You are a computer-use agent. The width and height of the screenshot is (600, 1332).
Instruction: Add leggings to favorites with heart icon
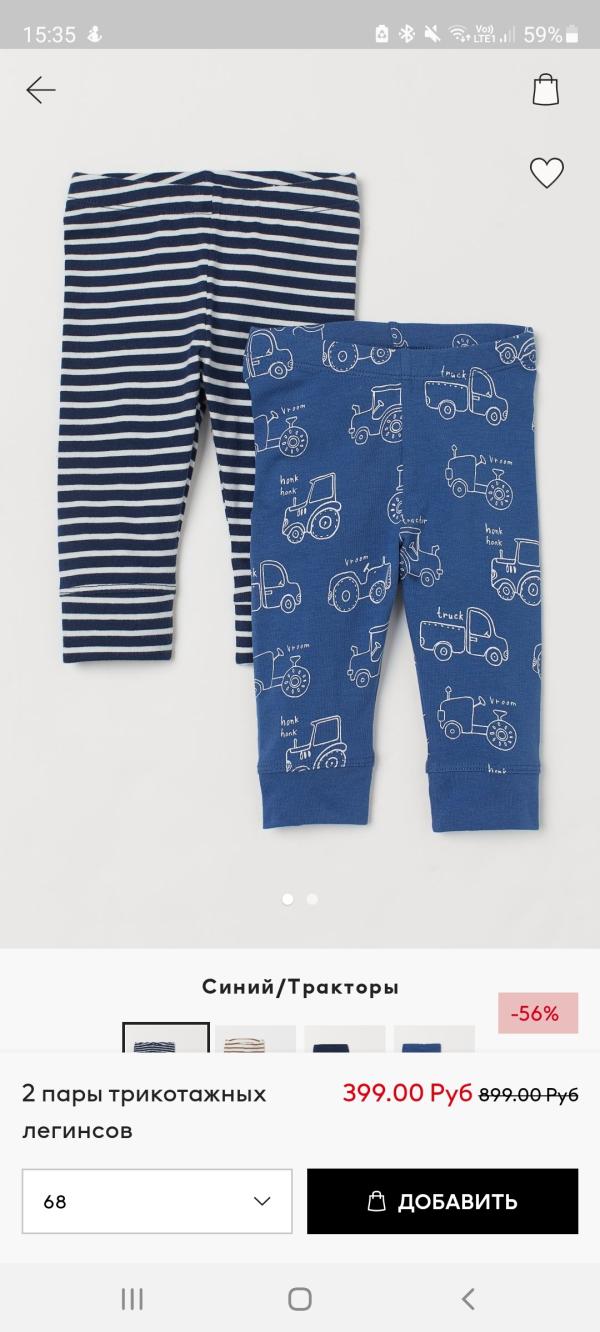tap(547, 173)
